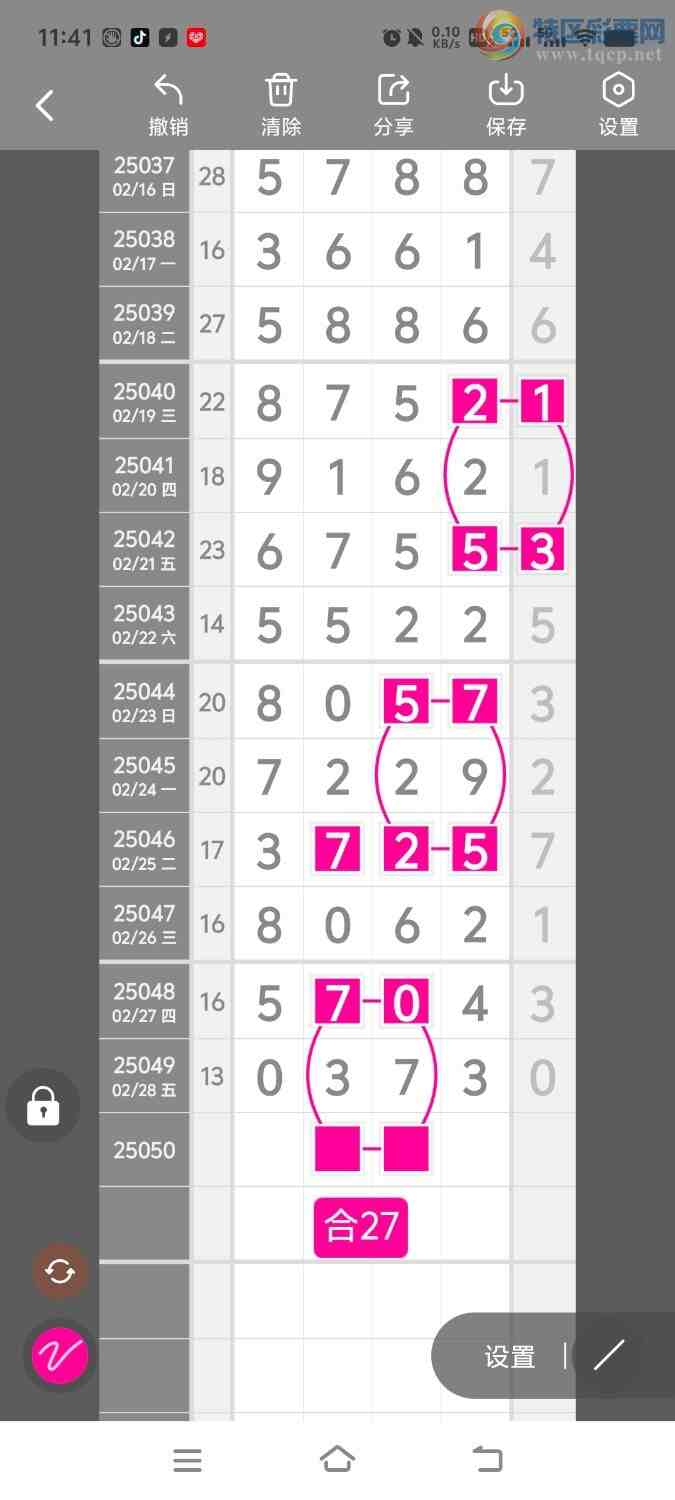The height and width of the screenshot is (1500, 675).
Task: Choose the diagonal line tool
Action: pos(608,1356)
